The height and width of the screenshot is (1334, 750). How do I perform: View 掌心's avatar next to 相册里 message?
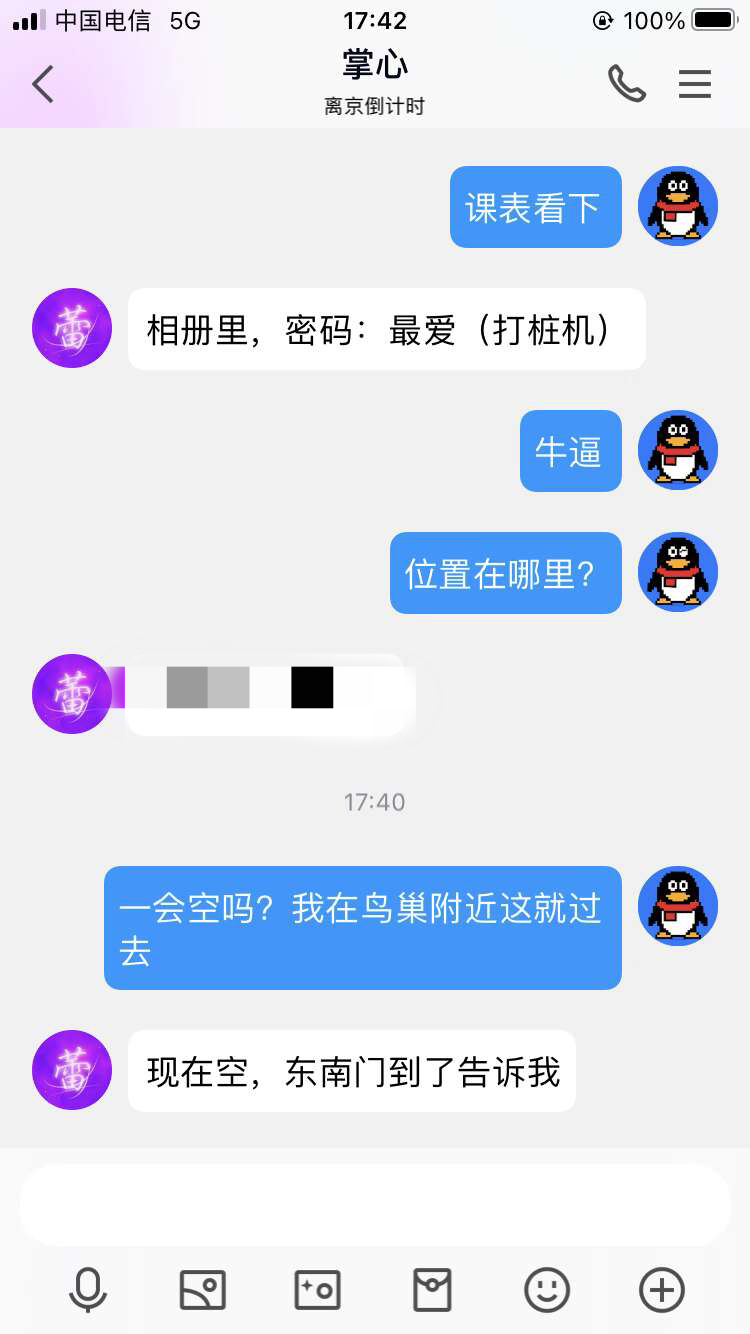[x=72, y=328]
